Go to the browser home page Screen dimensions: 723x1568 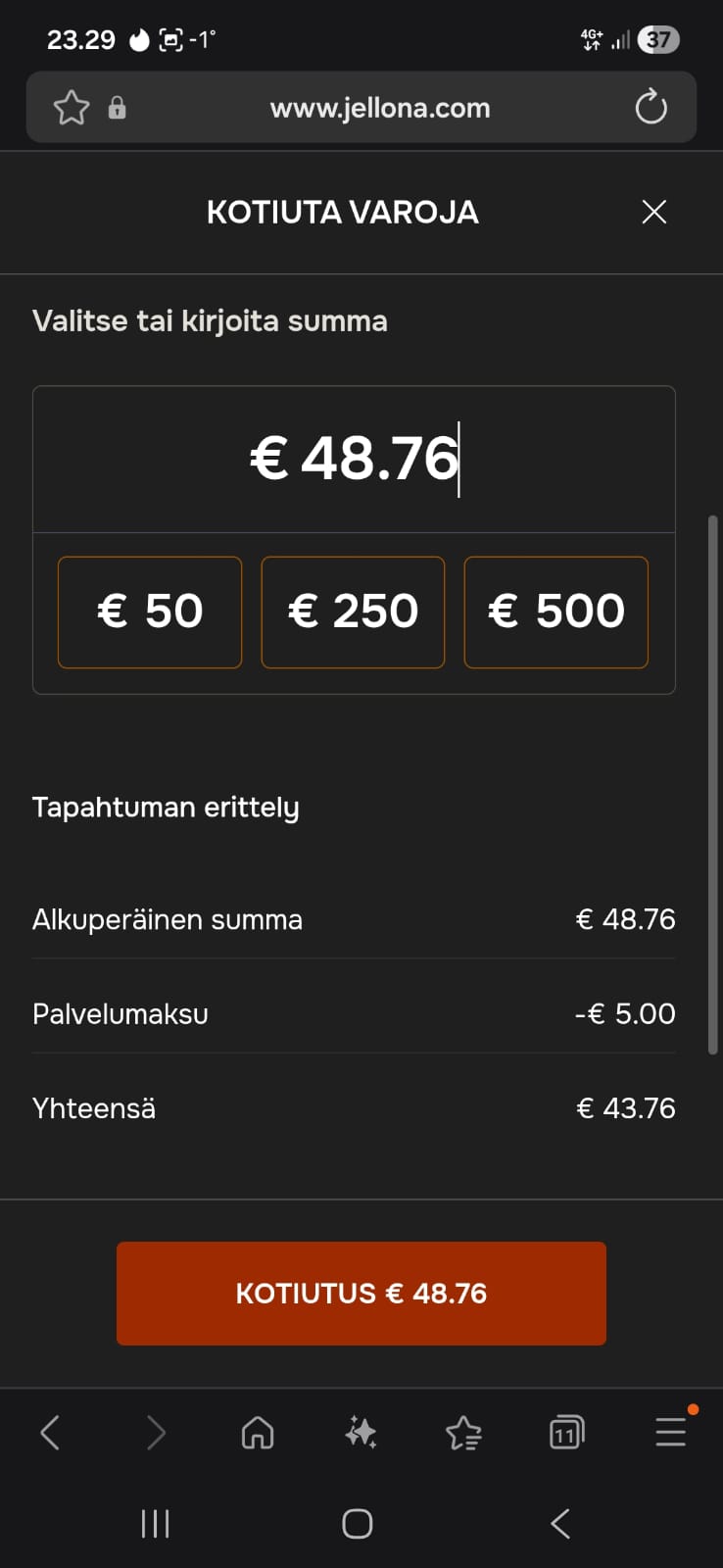coord(257,1433)
